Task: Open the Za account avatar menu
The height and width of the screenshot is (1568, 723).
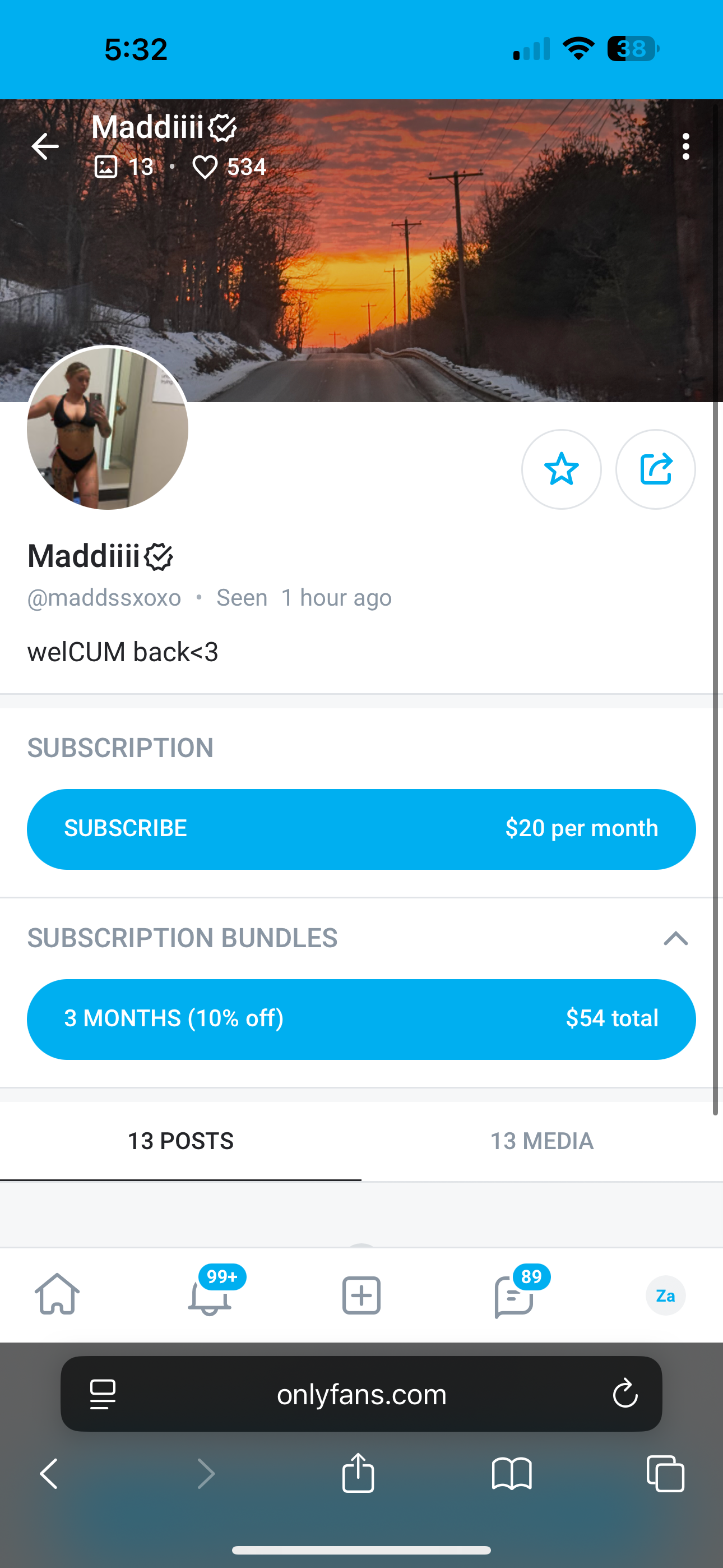Action: pyautogui.click(x=665, y=1295)
